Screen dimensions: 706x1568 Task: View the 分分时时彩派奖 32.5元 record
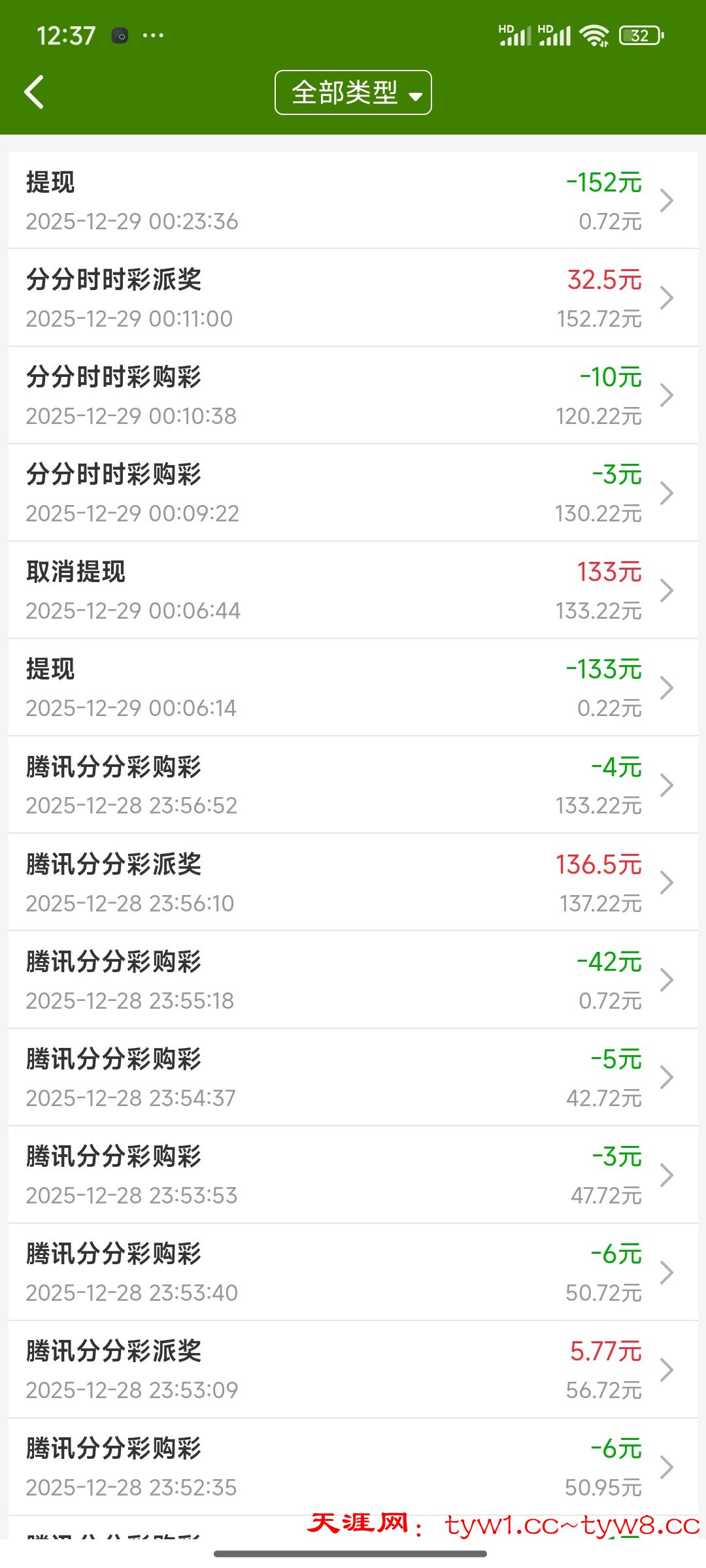[353, 298]
